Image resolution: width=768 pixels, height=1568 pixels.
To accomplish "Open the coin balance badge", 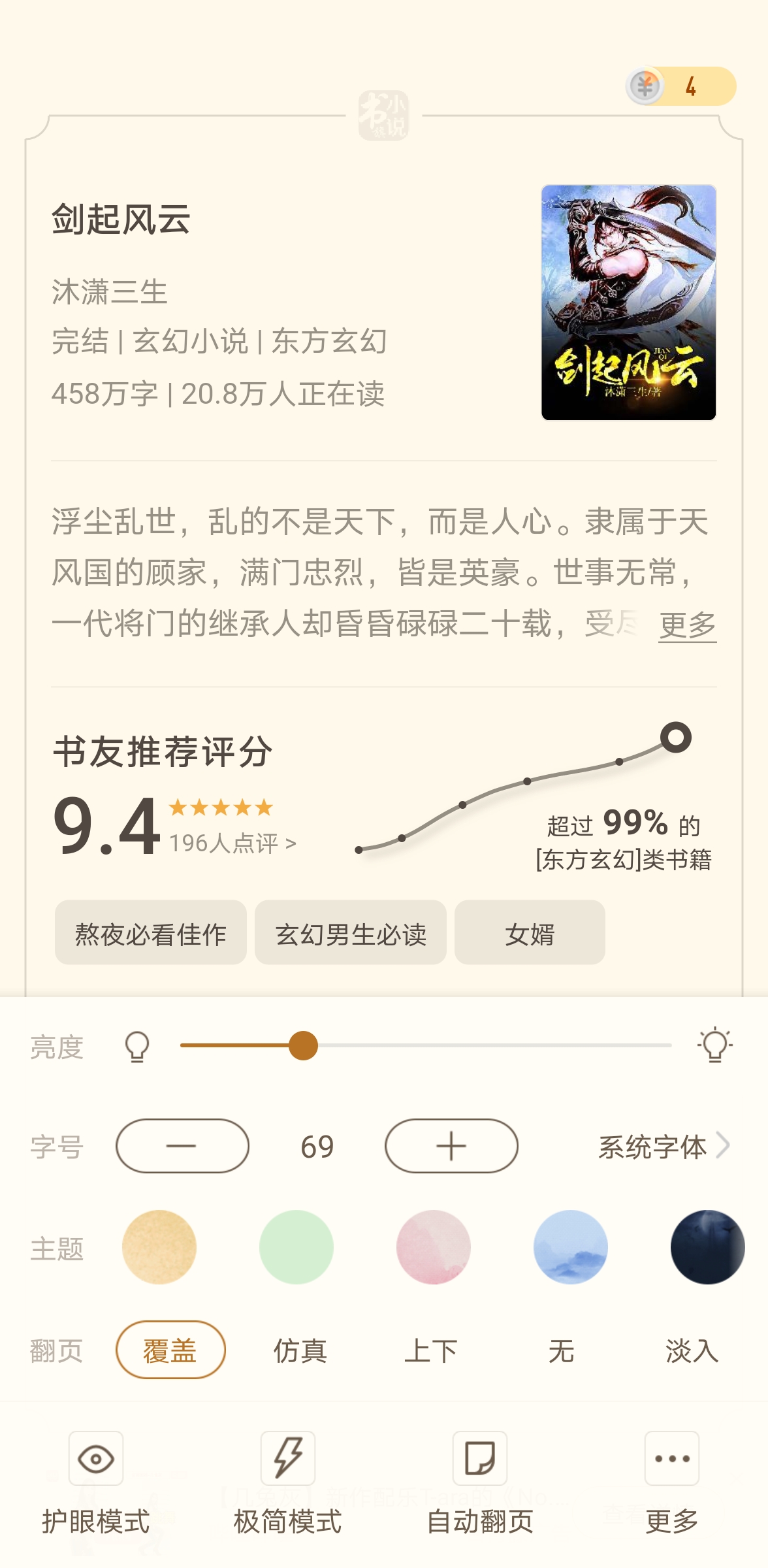I will (x=680, y=86).
